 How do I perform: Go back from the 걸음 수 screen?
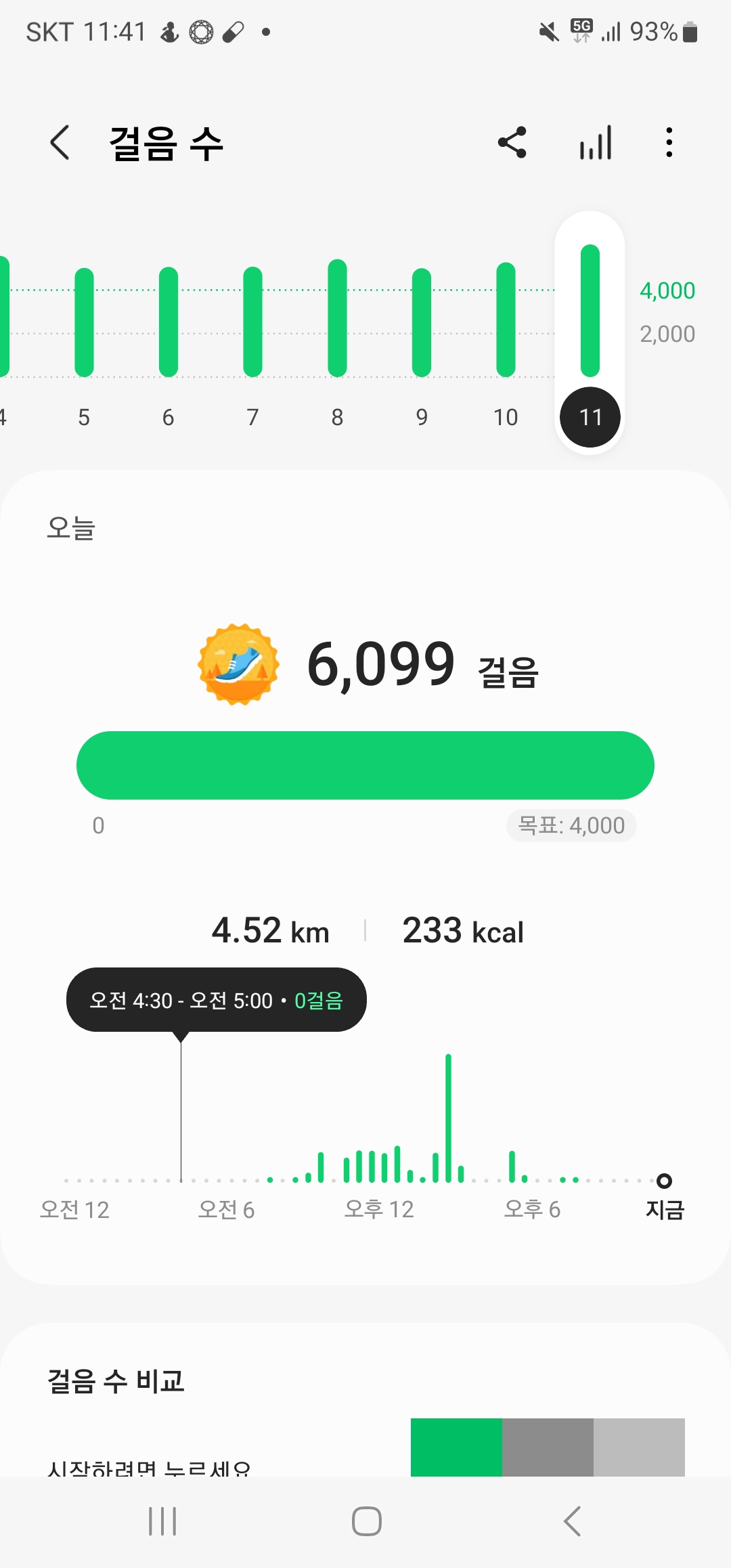(60, 143)
